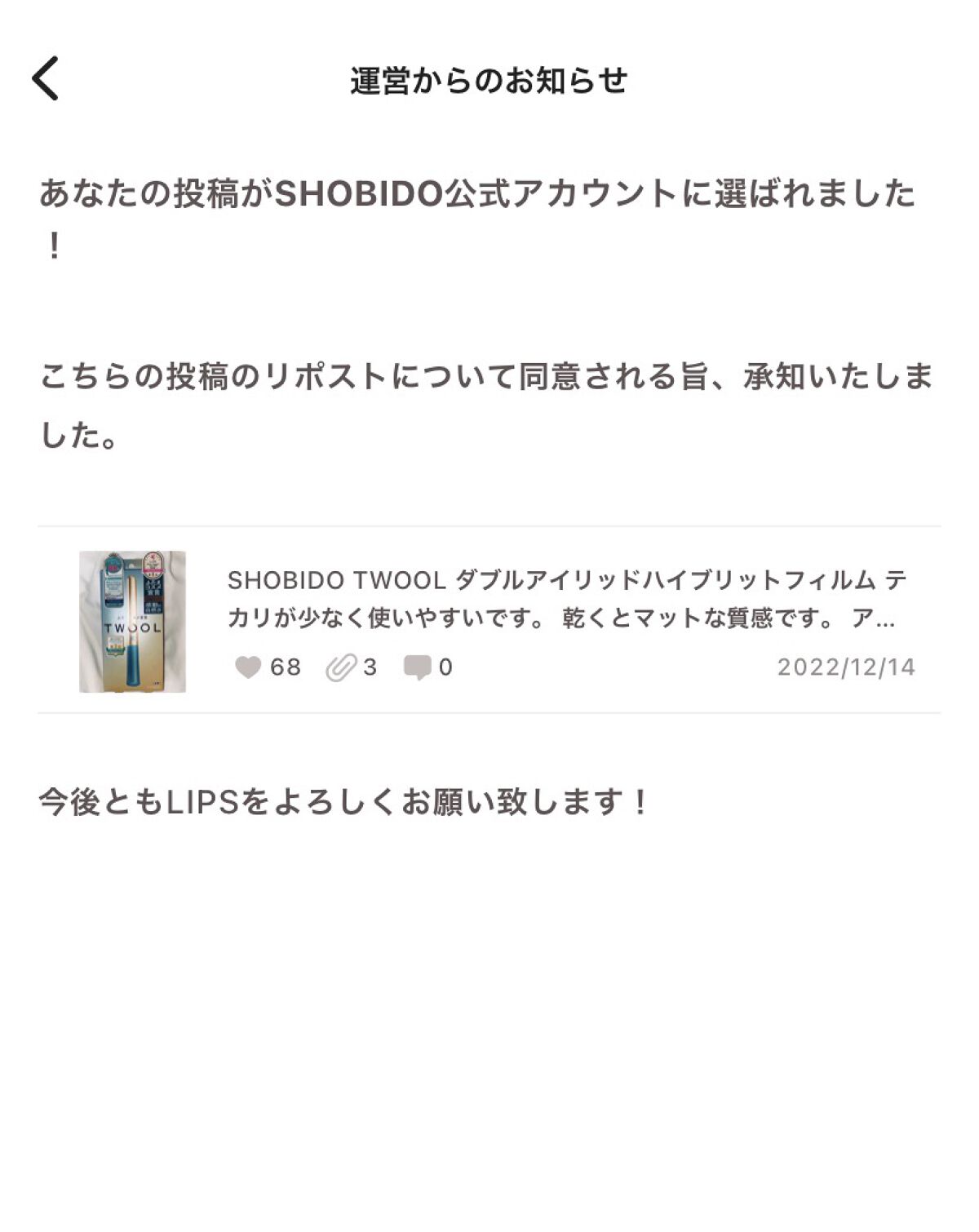Like the SHOBIDO TWOOL review post
This screenshot has width=979, height=1232.
tap(249, 667)
